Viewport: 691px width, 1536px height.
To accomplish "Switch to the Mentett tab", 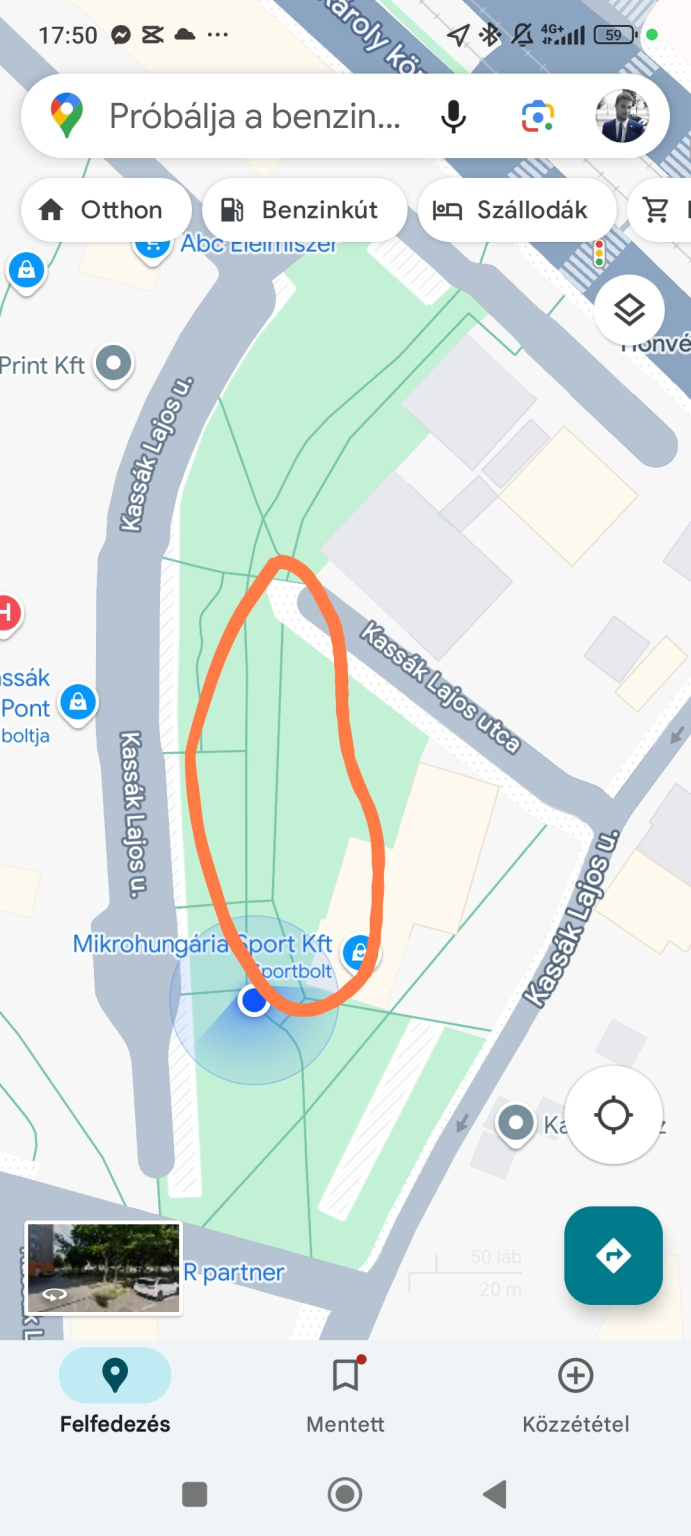I will click(345, 1394).
